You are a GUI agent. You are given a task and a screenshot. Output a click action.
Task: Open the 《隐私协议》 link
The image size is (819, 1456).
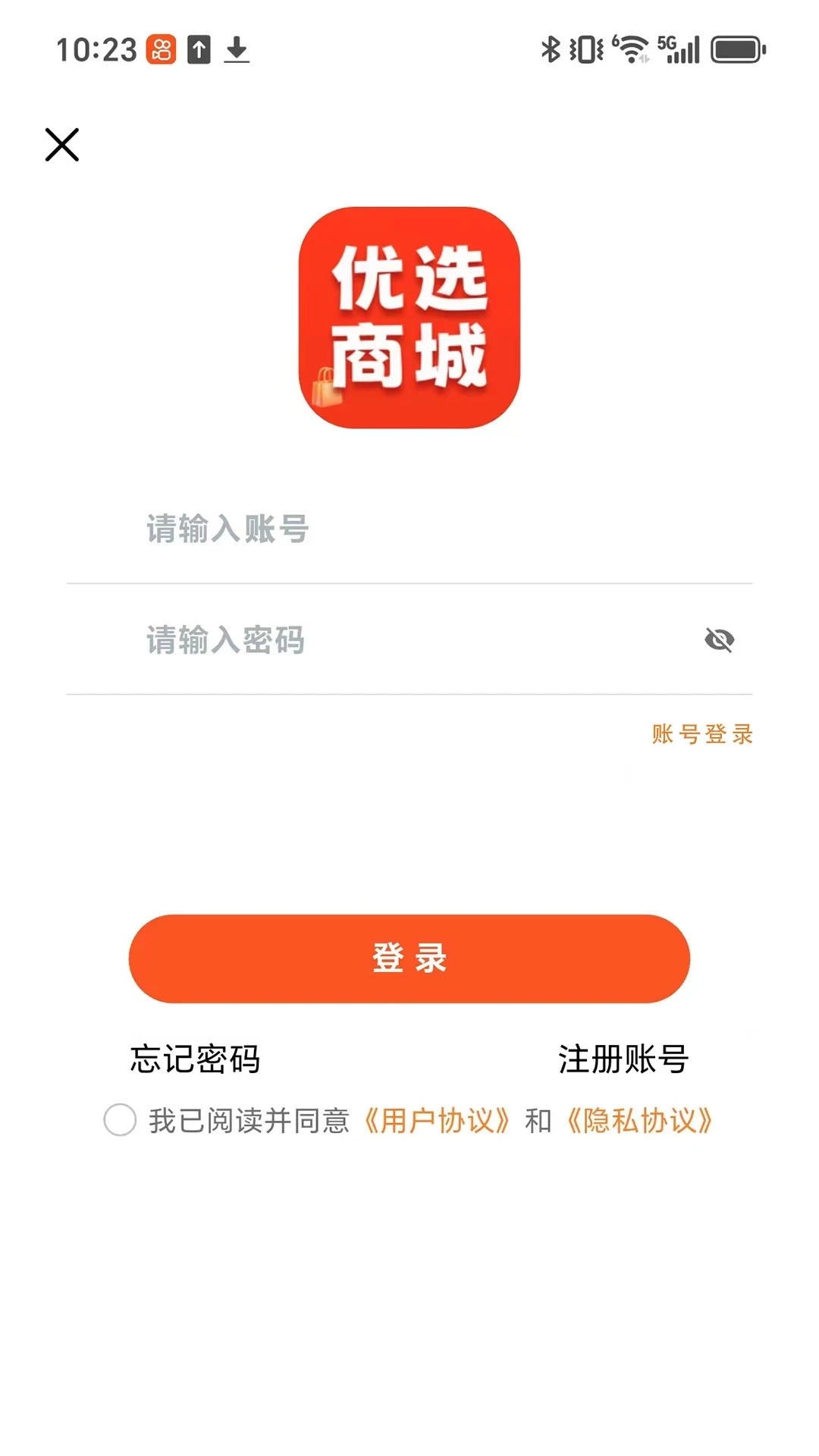639,1121
